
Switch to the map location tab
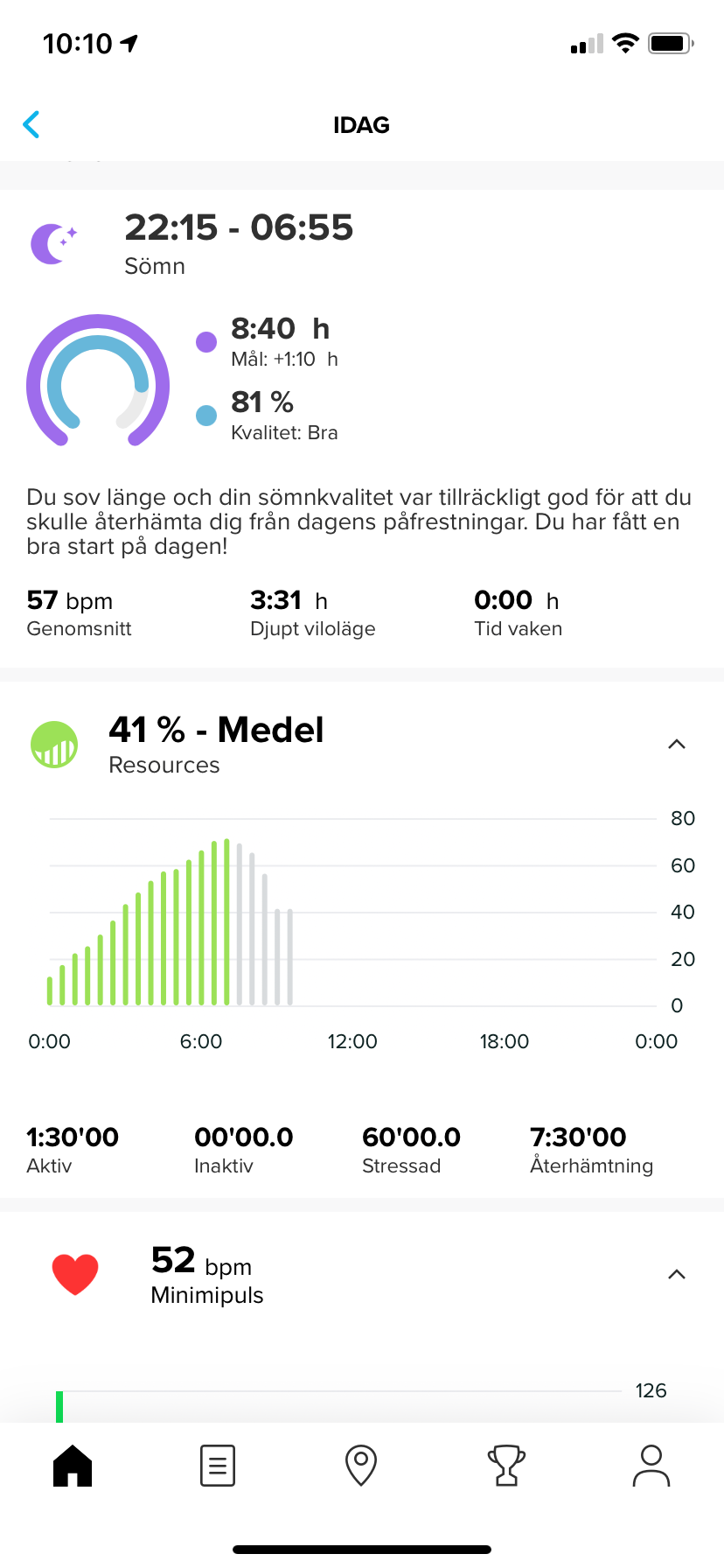point(361,1466)
